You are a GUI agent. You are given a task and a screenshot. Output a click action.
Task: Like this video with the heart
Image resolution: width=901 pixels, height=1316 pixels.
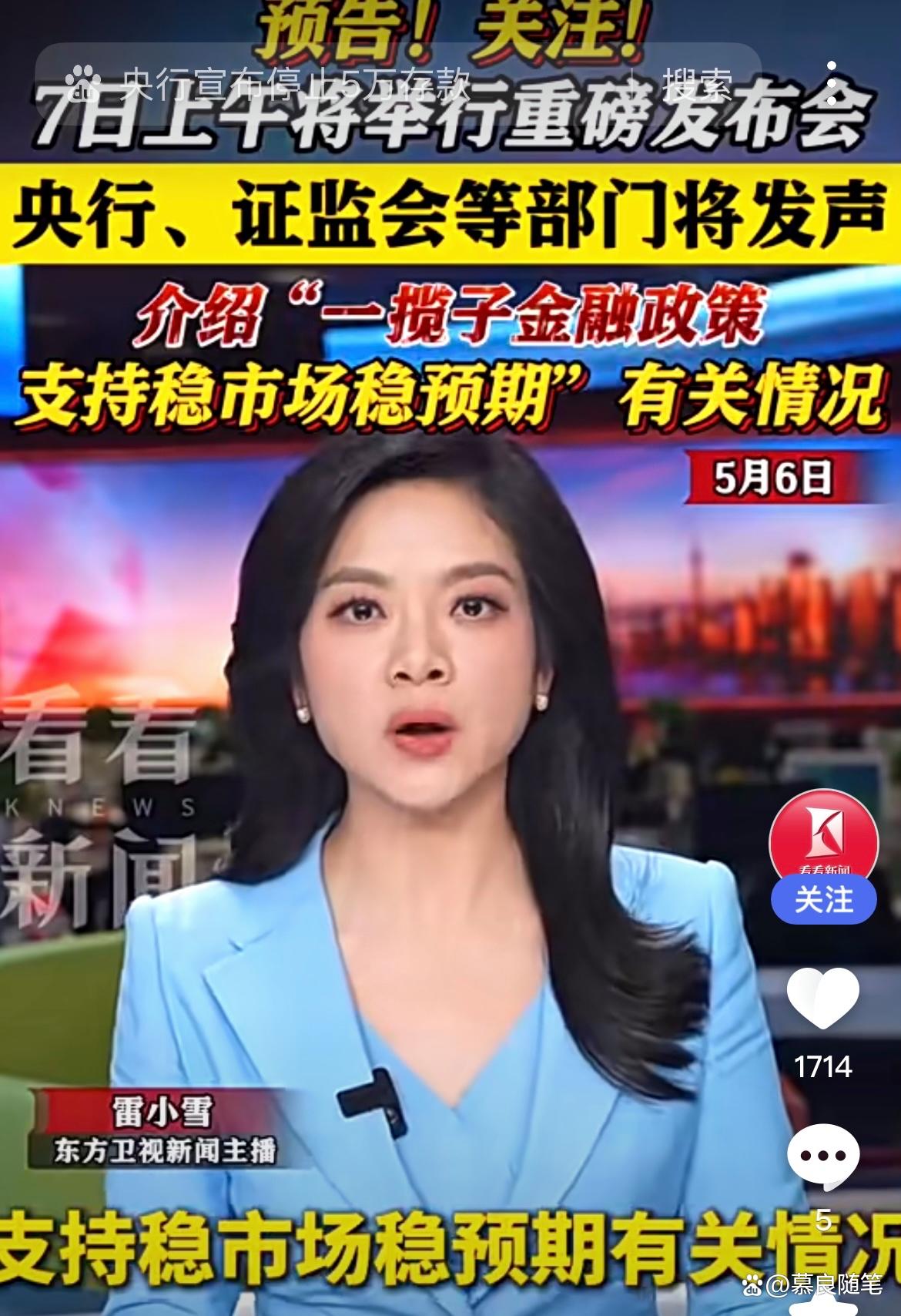point(823,998)
